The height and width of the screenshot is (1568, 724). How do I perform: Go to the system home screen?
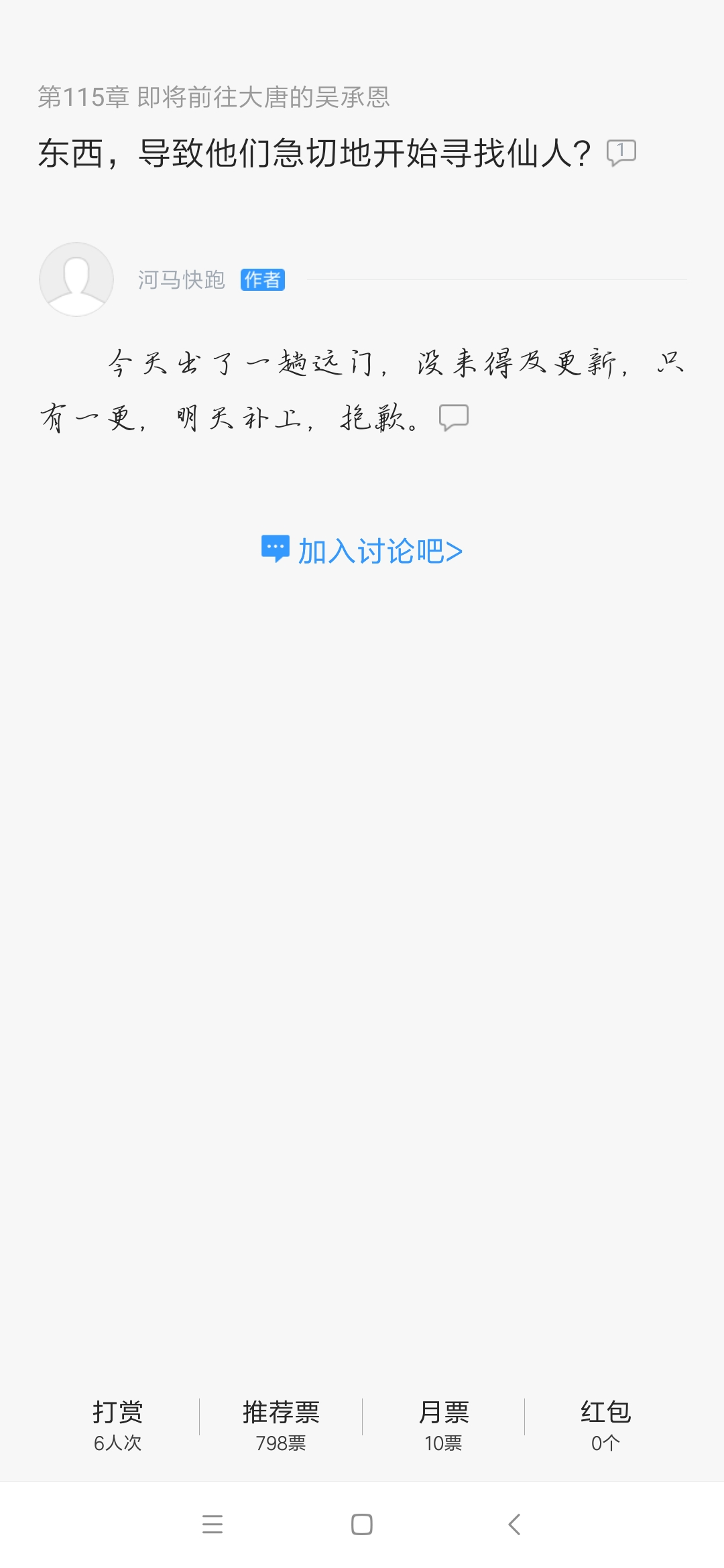click(x=362, y=1524)
